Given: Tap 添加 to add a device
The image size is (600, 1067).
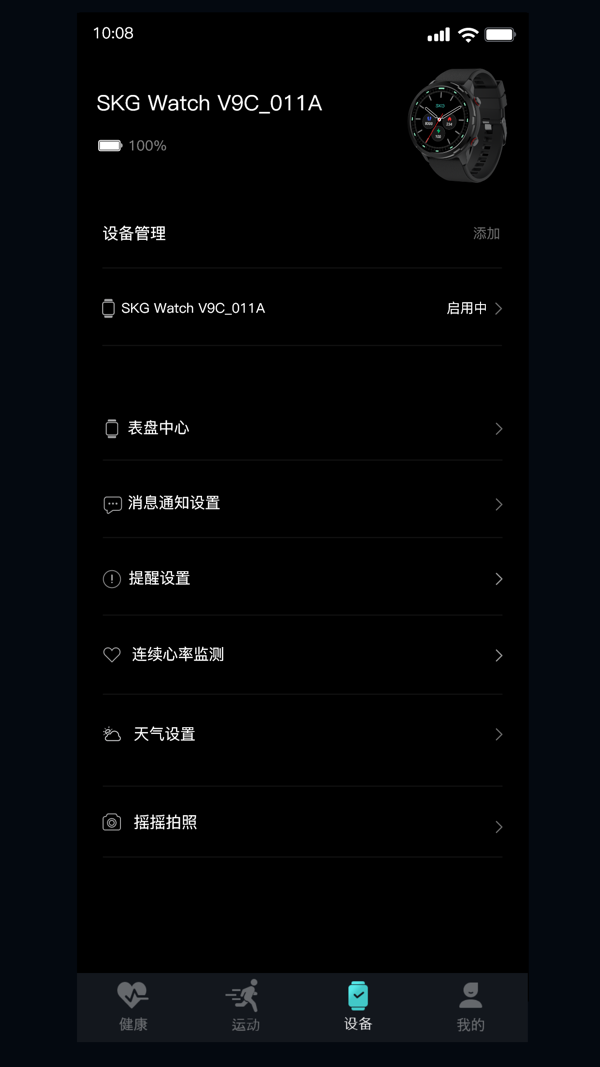Looking at the screenshot, I should [x=486, y=233].
